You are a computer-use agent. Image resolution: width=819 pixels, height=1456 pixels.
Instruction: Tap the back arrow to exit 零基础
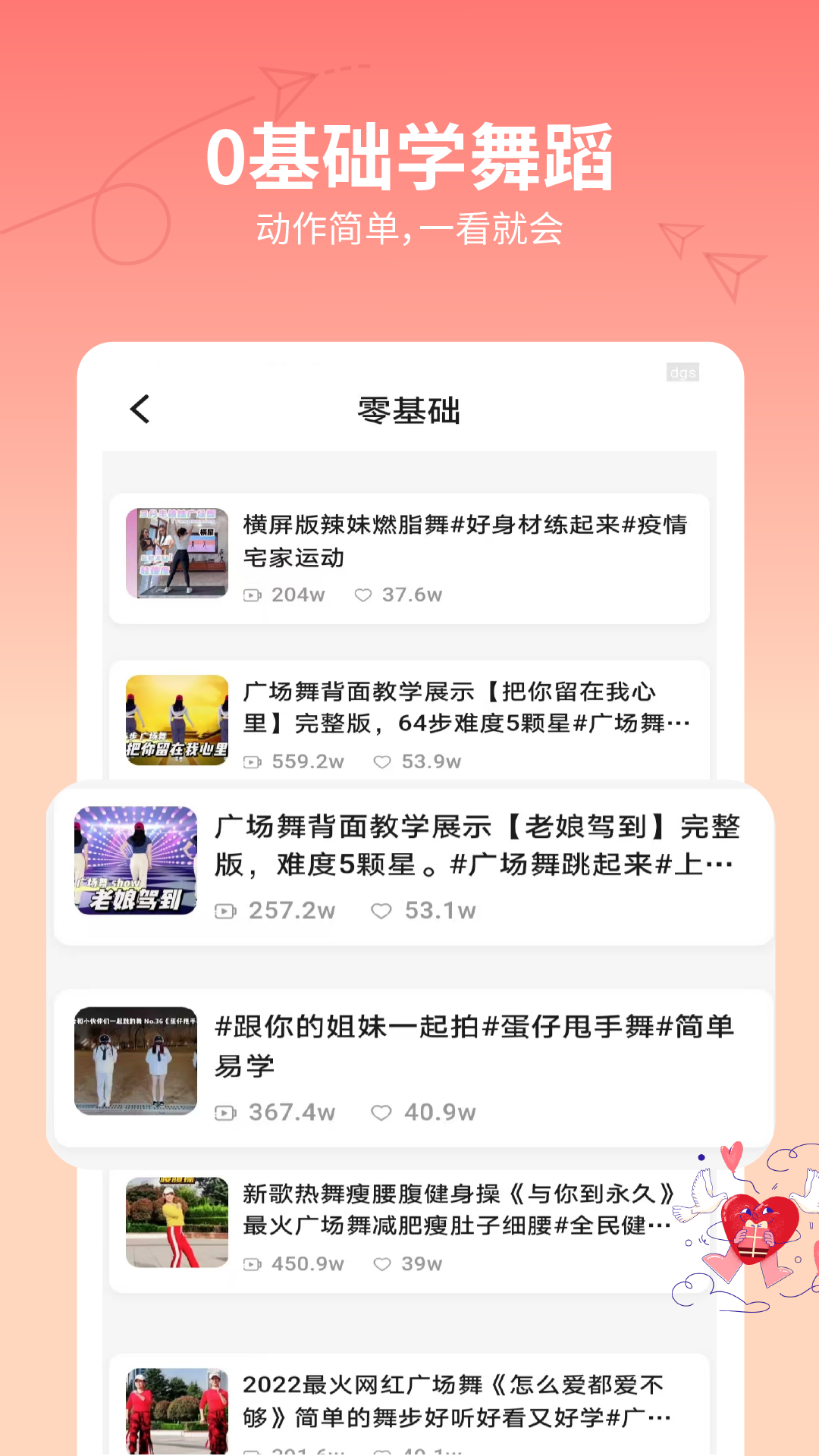point(140,409)
